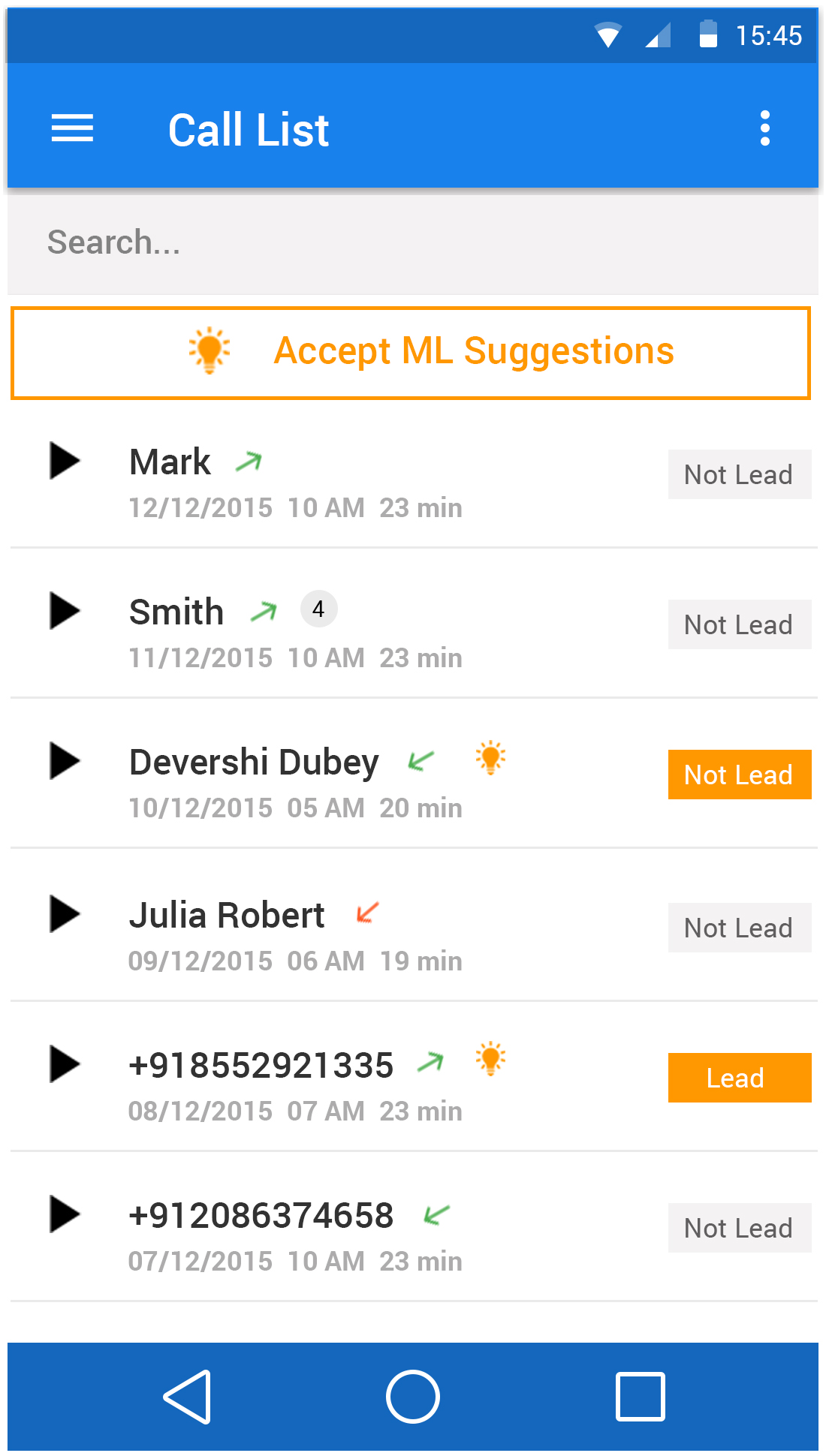Tap Devershi Dubey's orange Not Lead button
826x1456 pixels.
[x=739, y=775]
